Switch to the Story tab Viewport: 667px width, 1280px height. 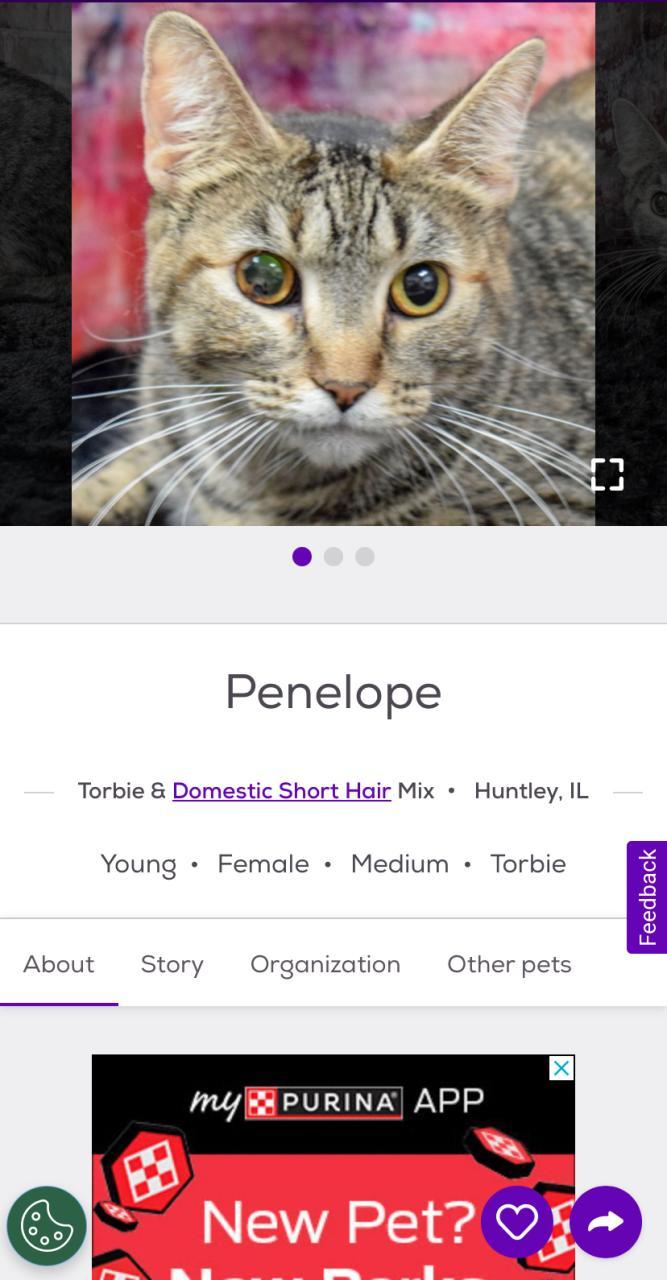point(172,964)
